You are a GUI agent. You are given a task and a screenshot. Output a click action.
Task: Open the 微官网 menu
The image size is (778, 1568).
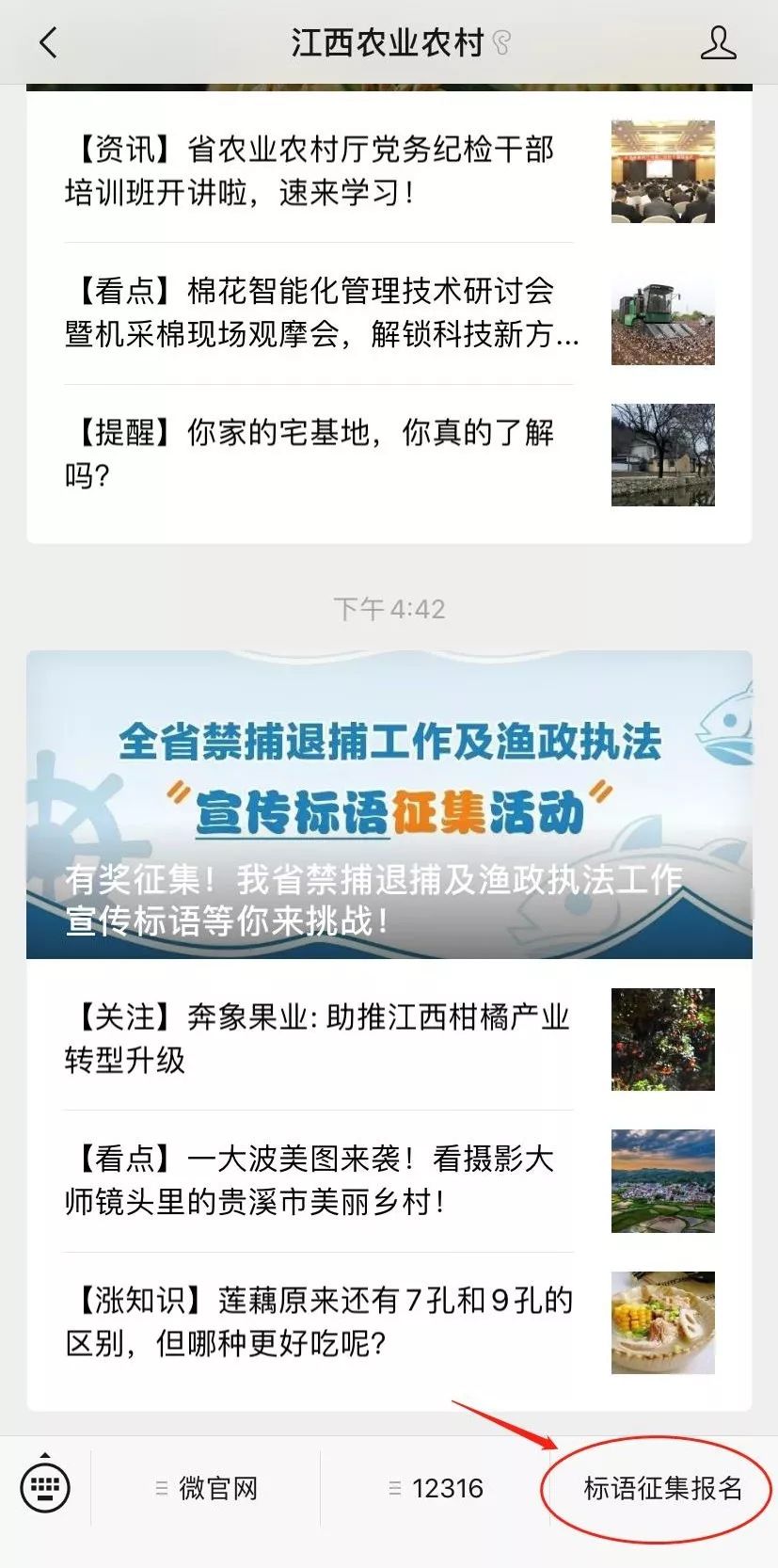207,1488
